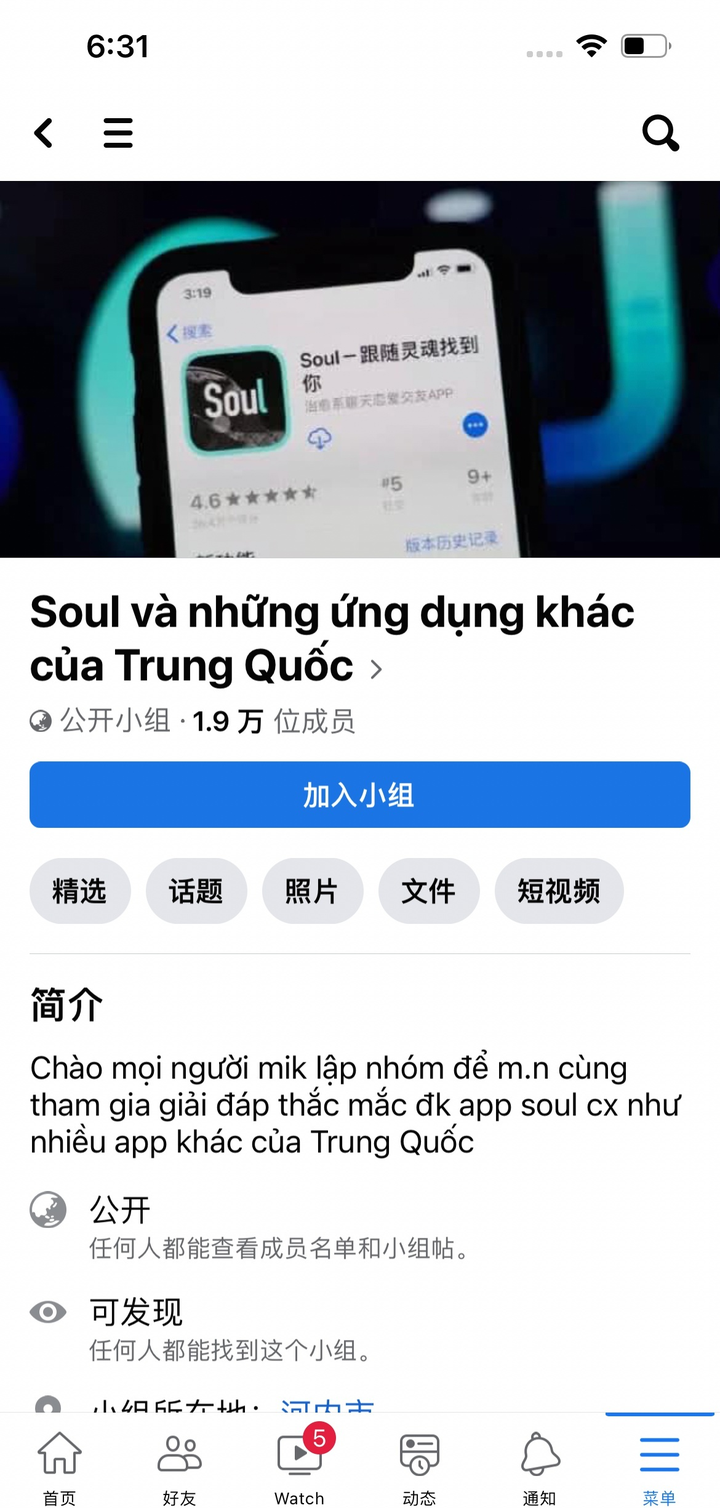720x1508 pixels.
Task: Open the 短视频 chip
Action: click(x=559, y=891)
